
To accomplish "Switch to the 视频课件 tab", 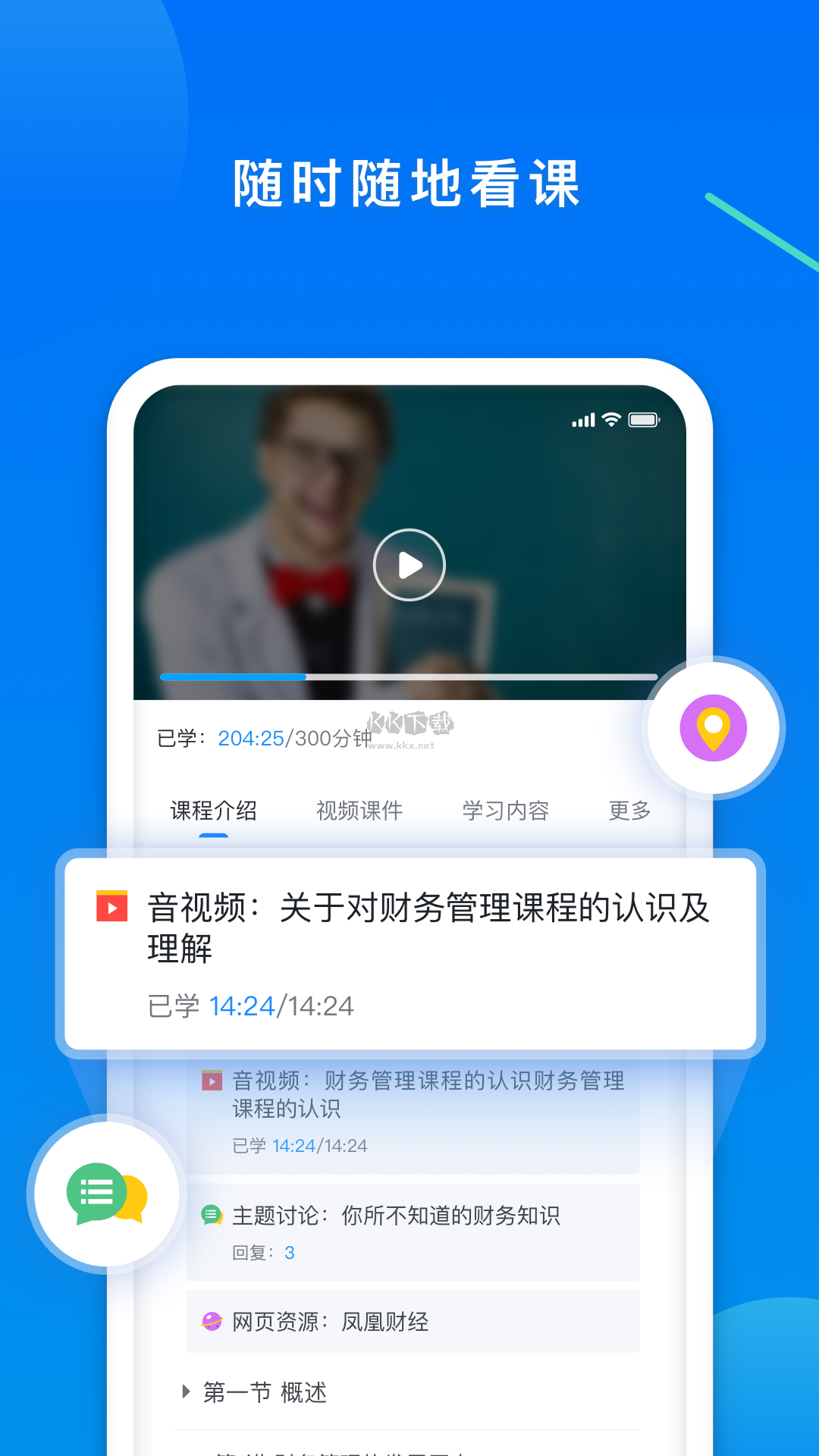I will [x=359, y=810].
